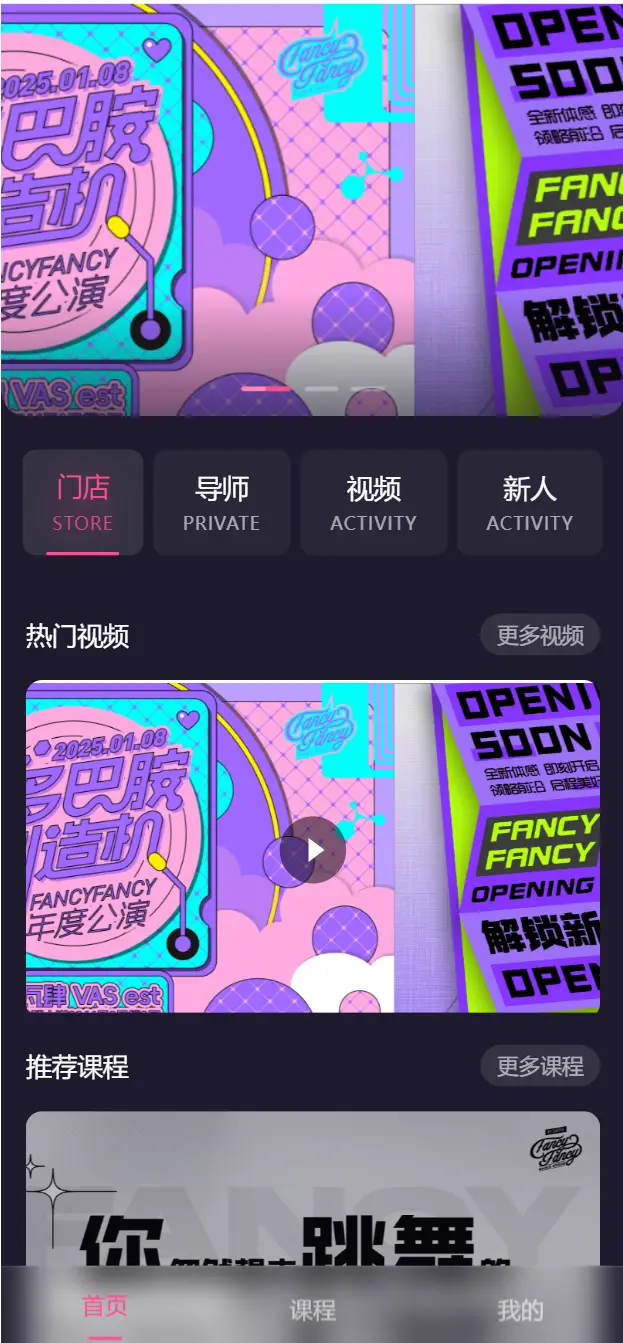
Task: Open the 我的 profile tab
Action: click(520, 1309)
